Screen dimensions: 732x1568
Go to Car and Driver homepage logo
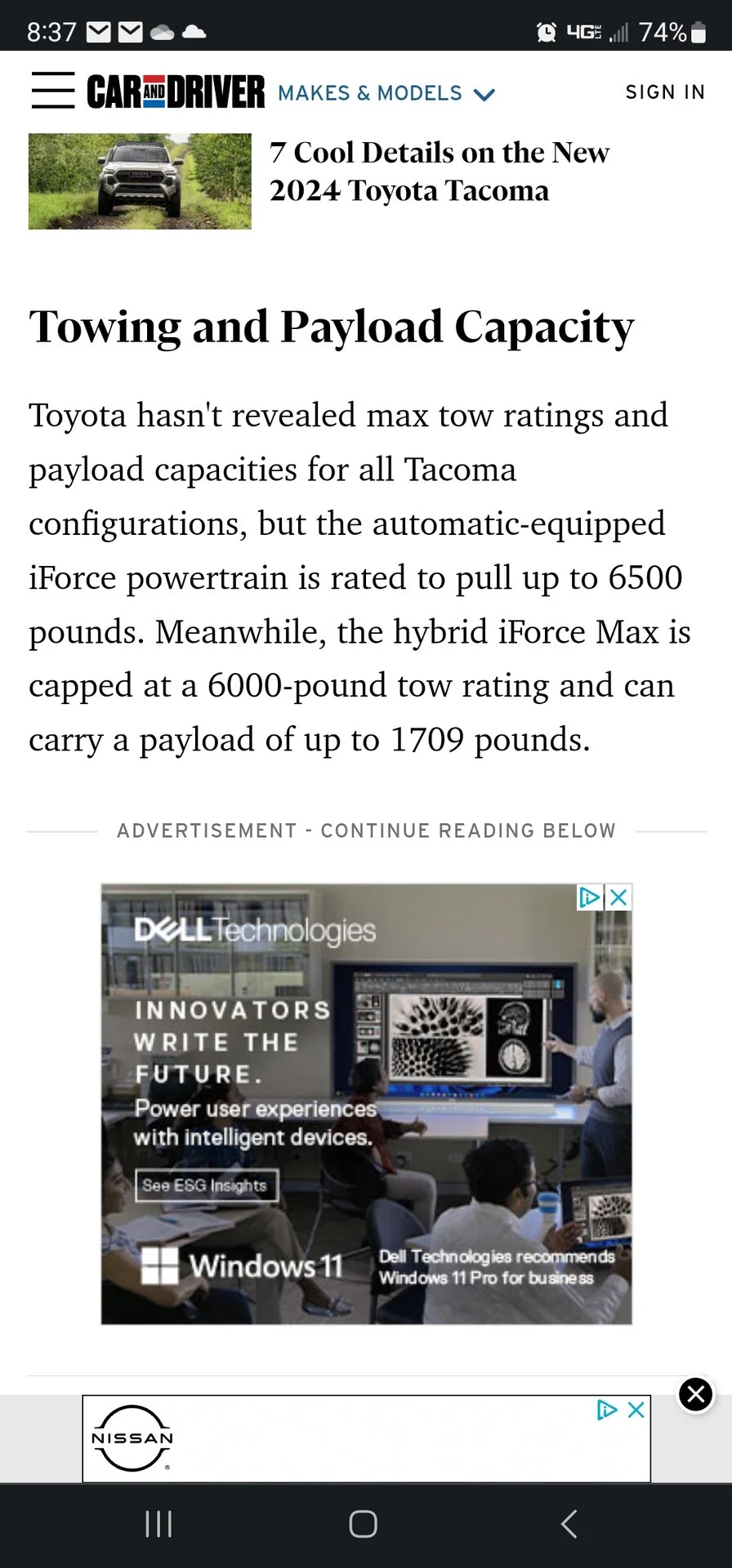tap(176, 91)
